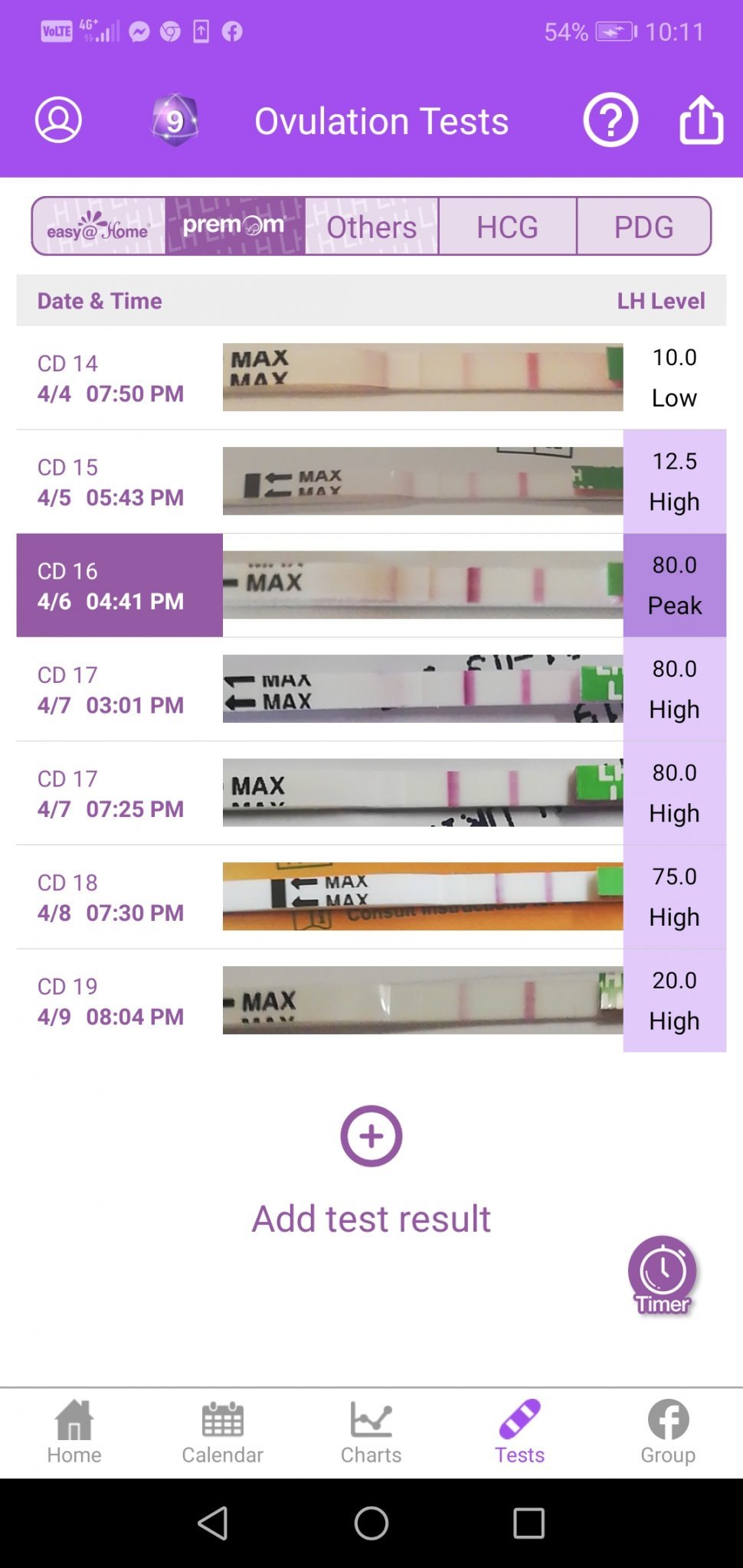Add a new test result
This screenshot has height=1568, width=743.
tap(371, 1136)
